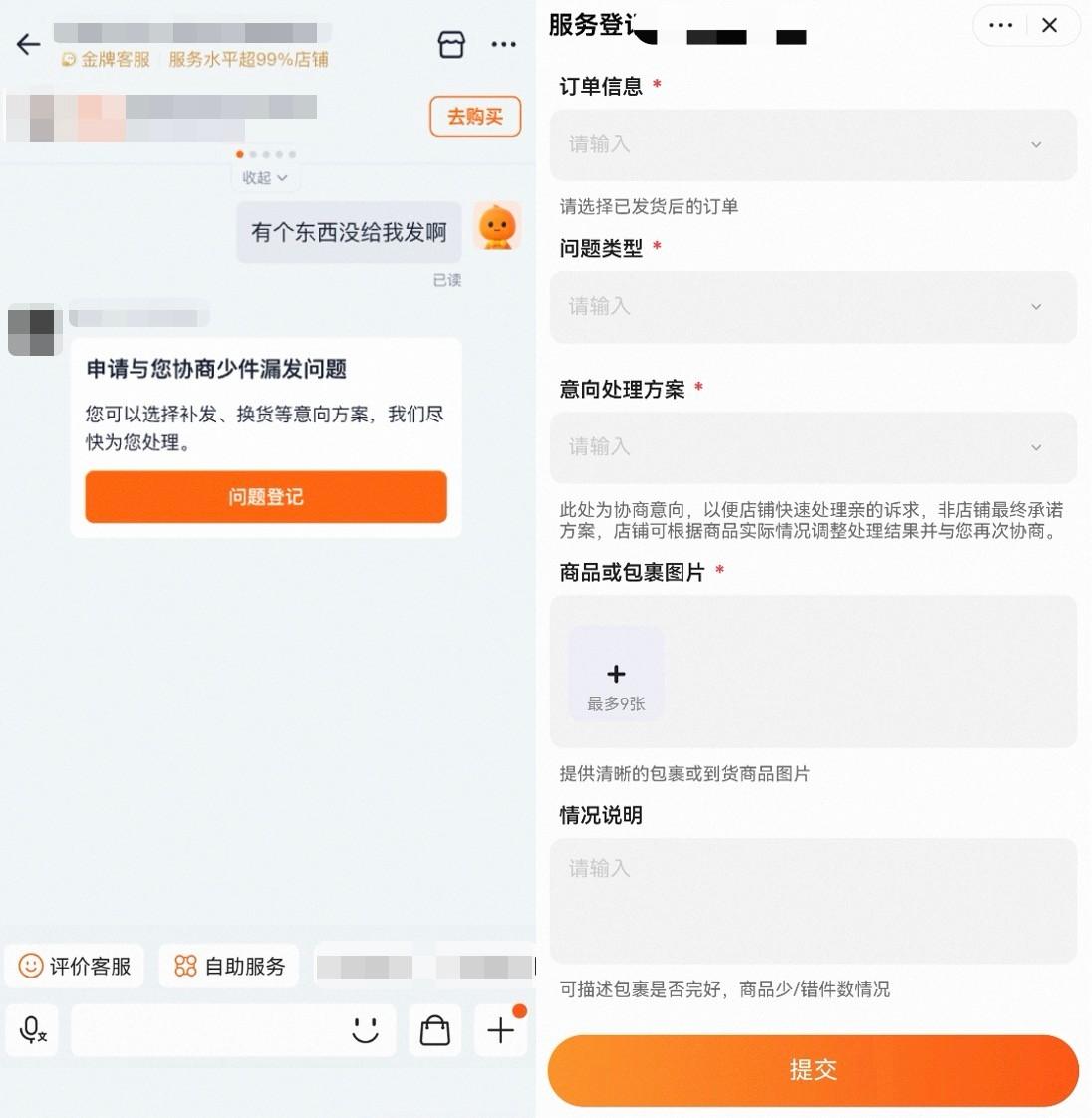
Task: Submit the form with 提交
Action: tap(813, 1070)
